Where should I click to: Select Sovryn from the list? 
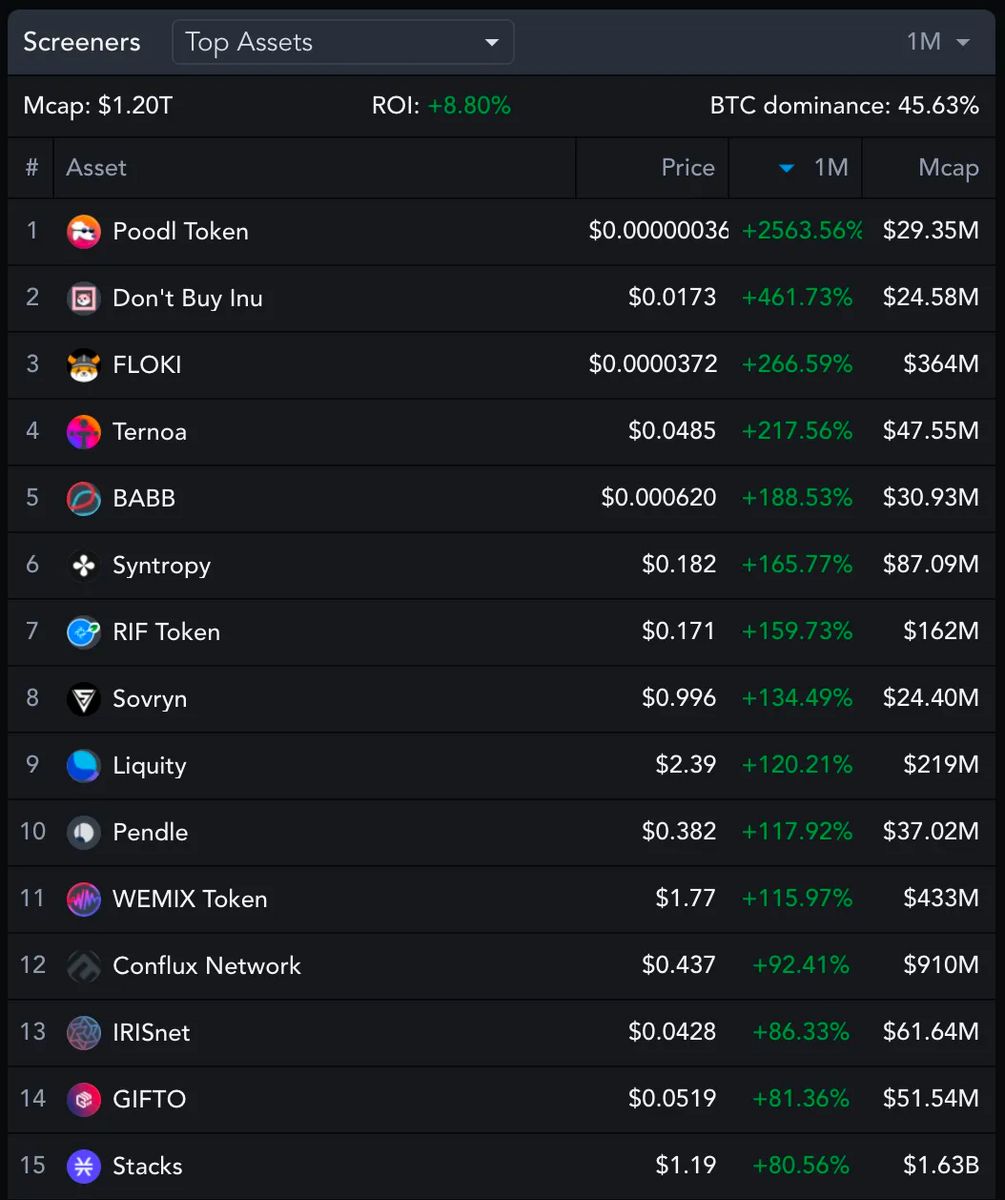coord(149,699)
